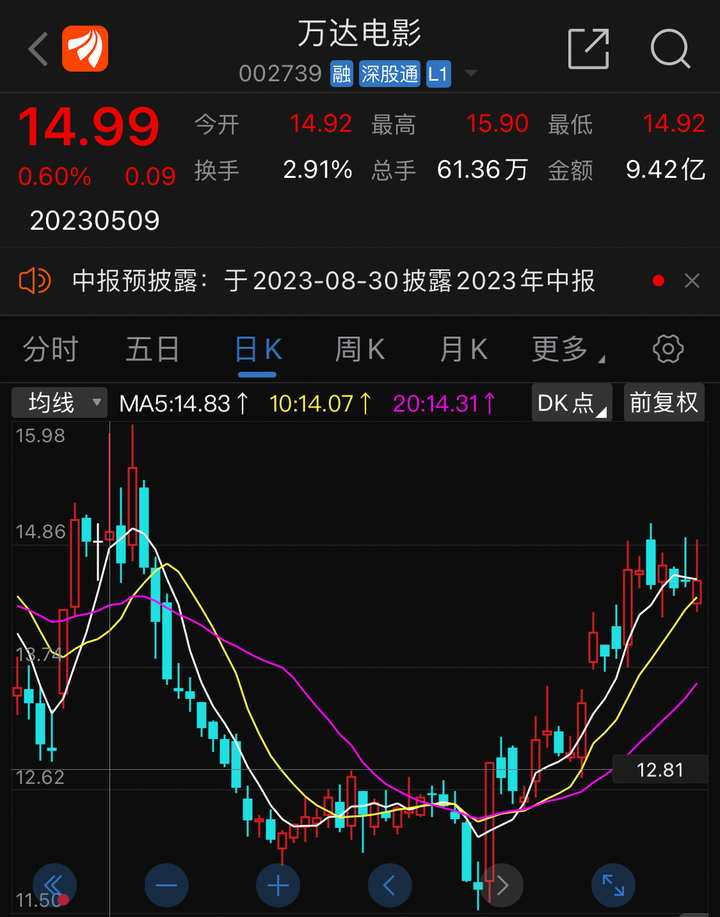Switch to the 五日 tab
This screenshot has width=720, height=917.
pyautogui.click(x=152, y=349)
